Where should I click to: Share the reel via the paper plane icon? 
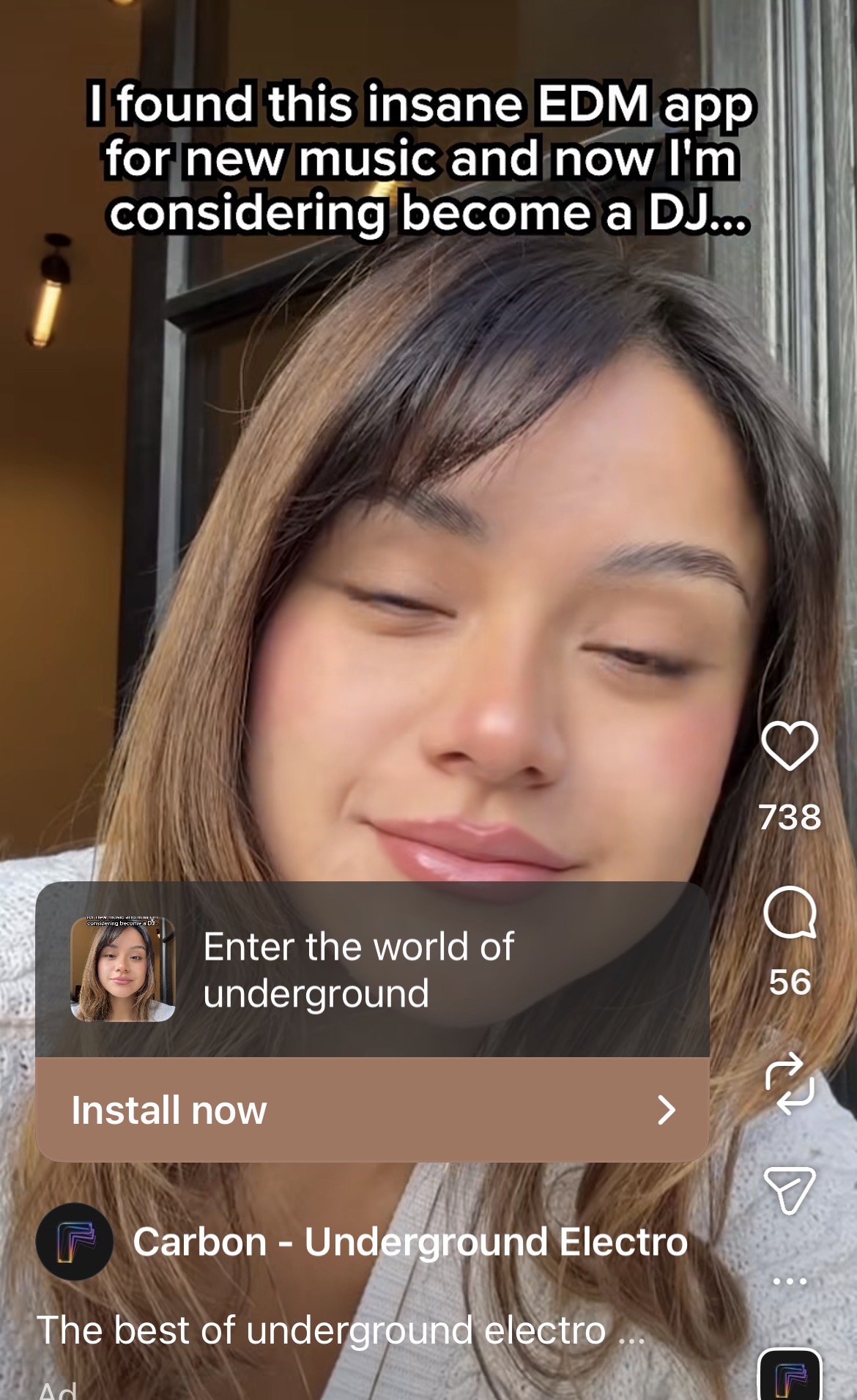pyautogui.click(x=790, y=1190)
